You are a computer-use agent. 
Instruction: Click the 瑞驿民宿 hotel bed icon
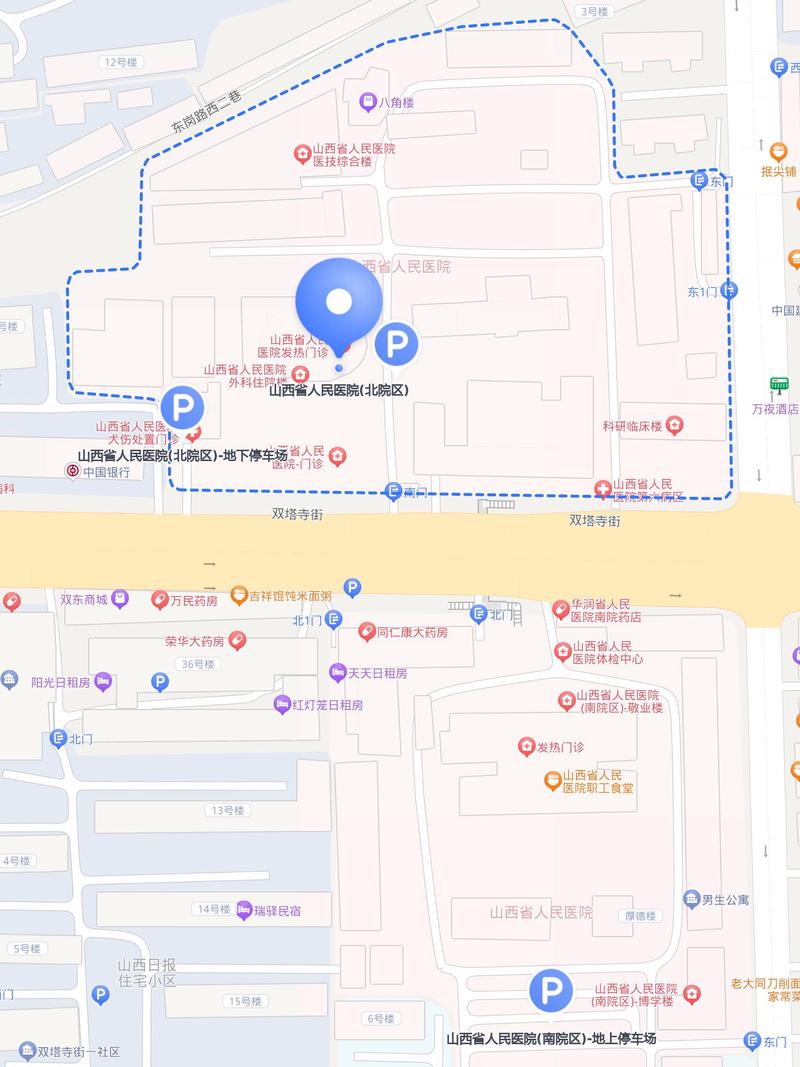[x=243, y=910]
